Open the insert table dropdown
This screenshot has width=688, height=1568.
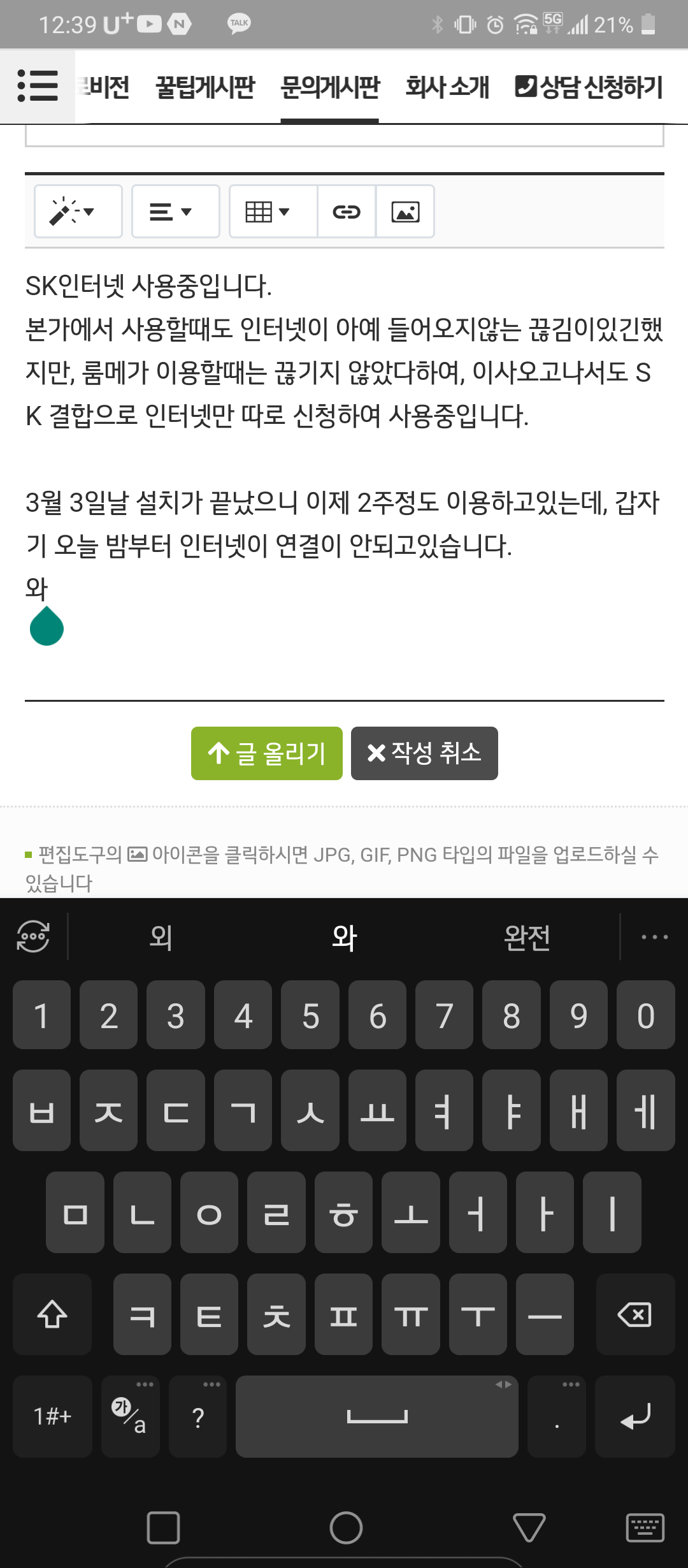pos(273,212)
